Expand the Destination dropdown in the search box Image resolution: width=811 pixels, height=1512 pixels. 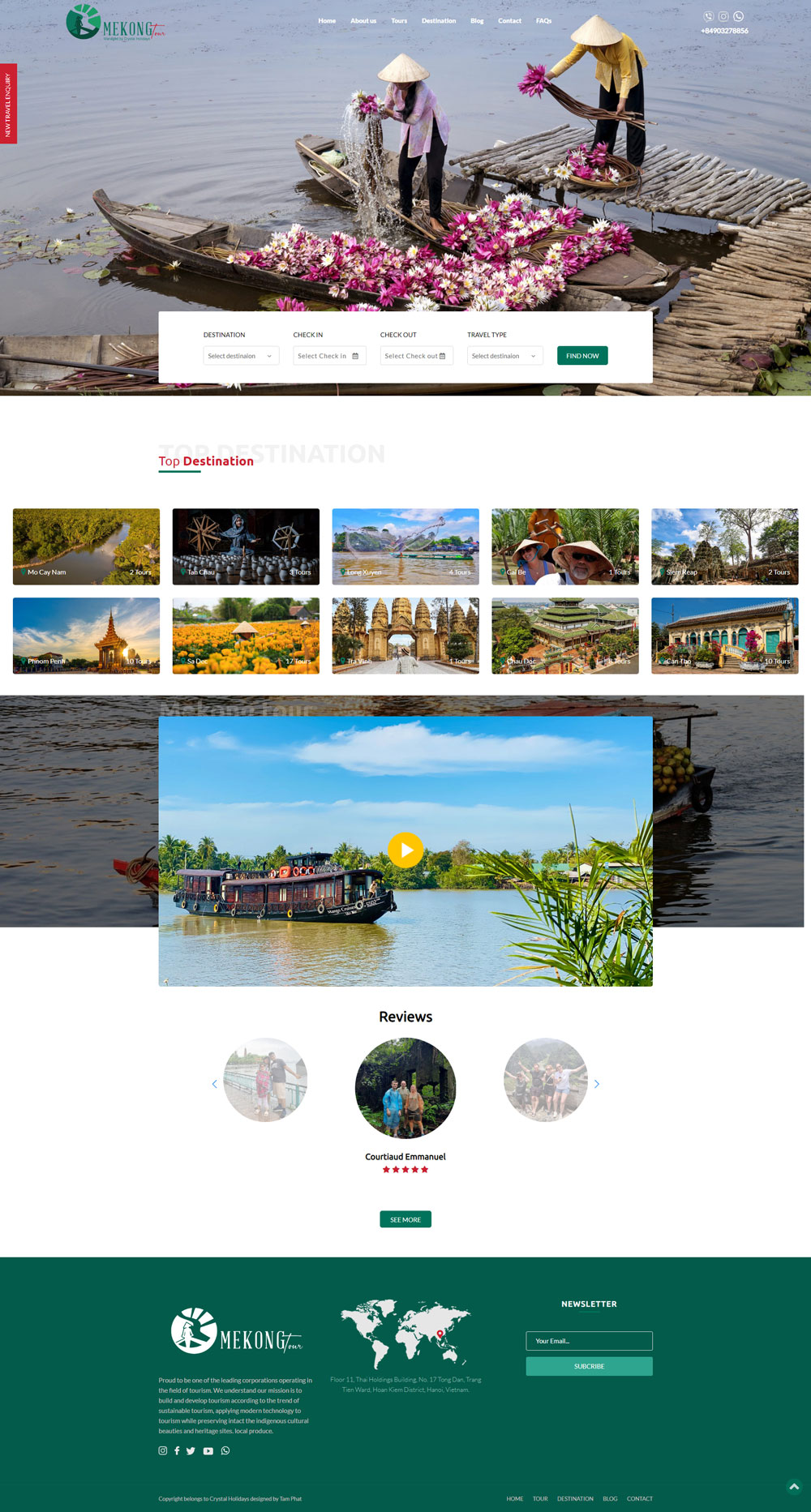(x=241, y=356)
